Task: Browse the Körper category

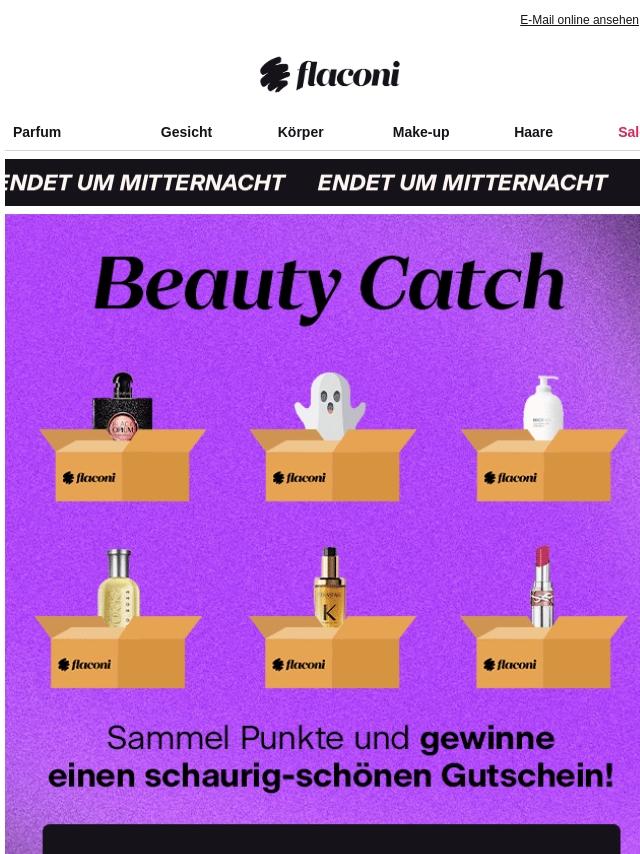Action: 300,132
